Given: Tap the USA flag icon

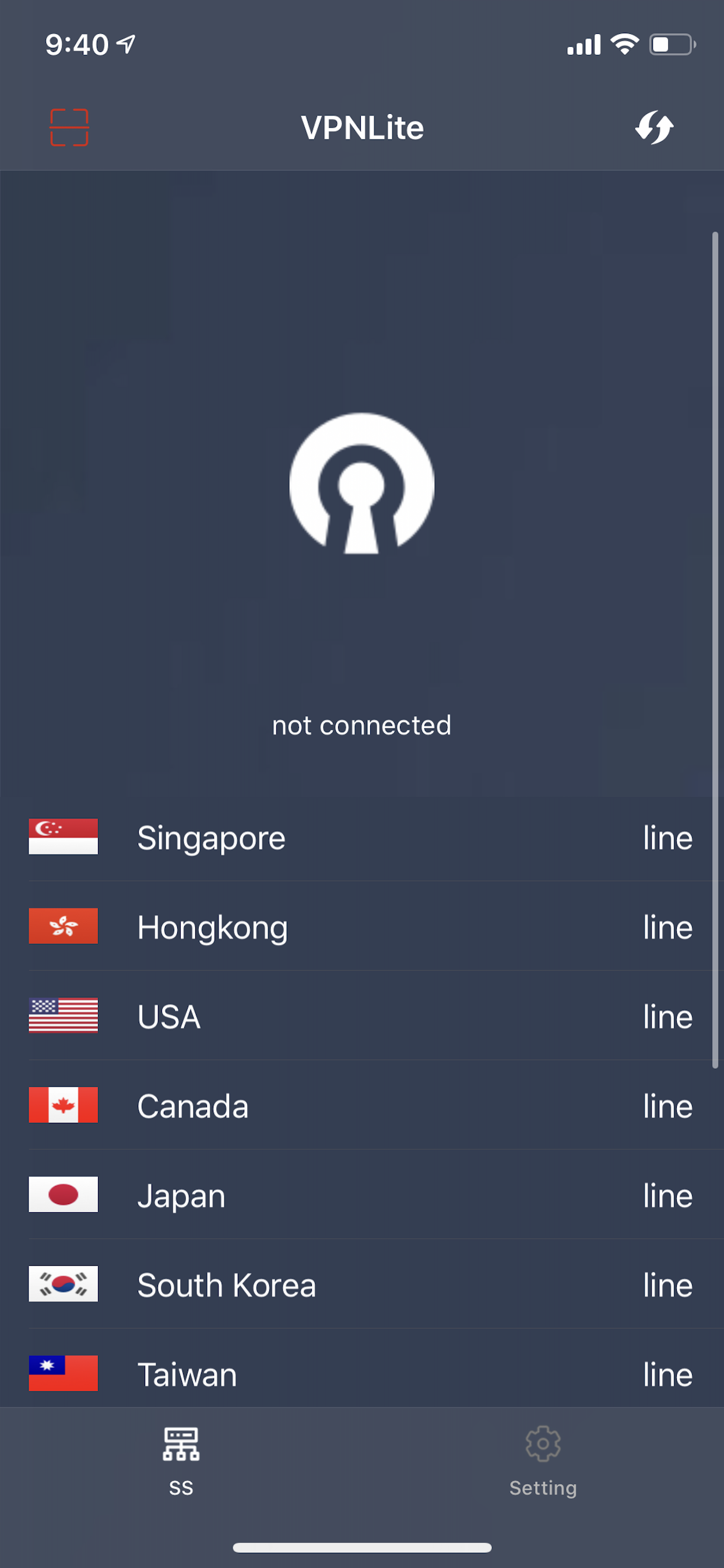Looking at the screenshot, I should point(63,1016).
